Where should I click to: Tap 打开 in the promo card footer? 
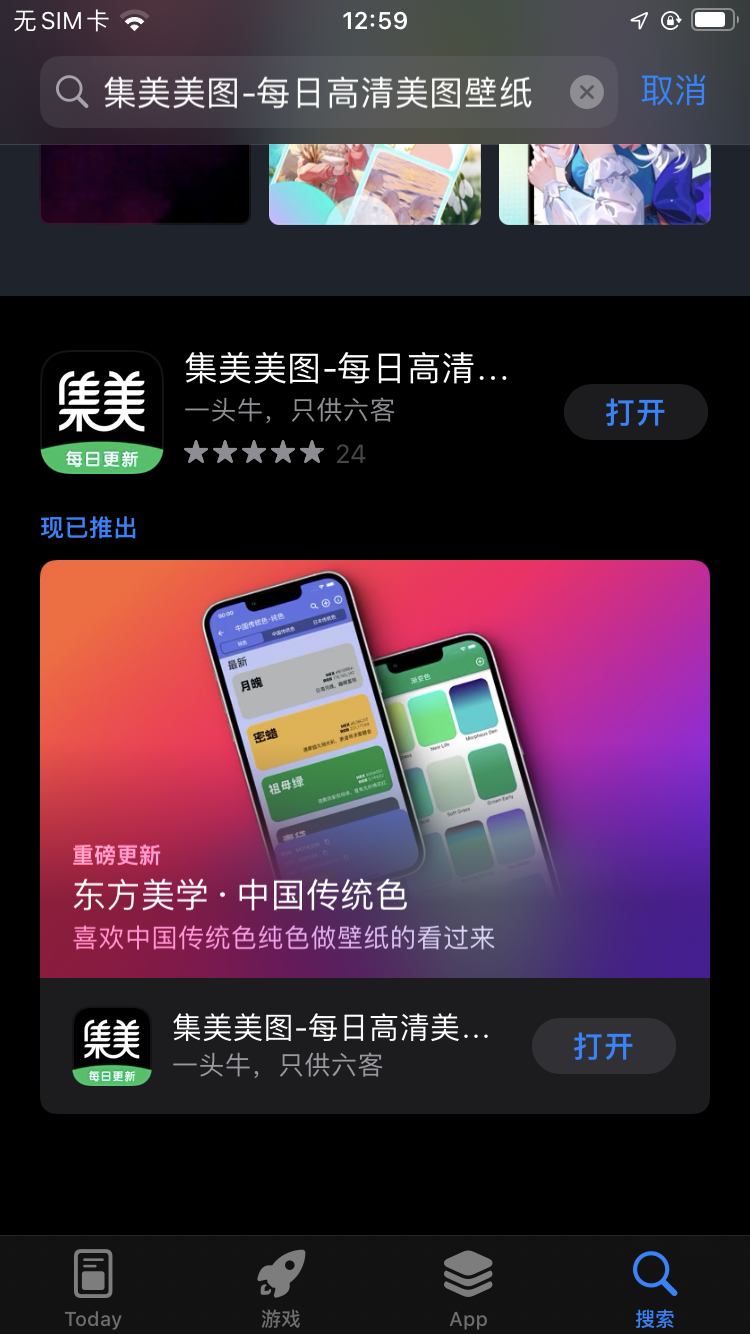pos(604,1046)
